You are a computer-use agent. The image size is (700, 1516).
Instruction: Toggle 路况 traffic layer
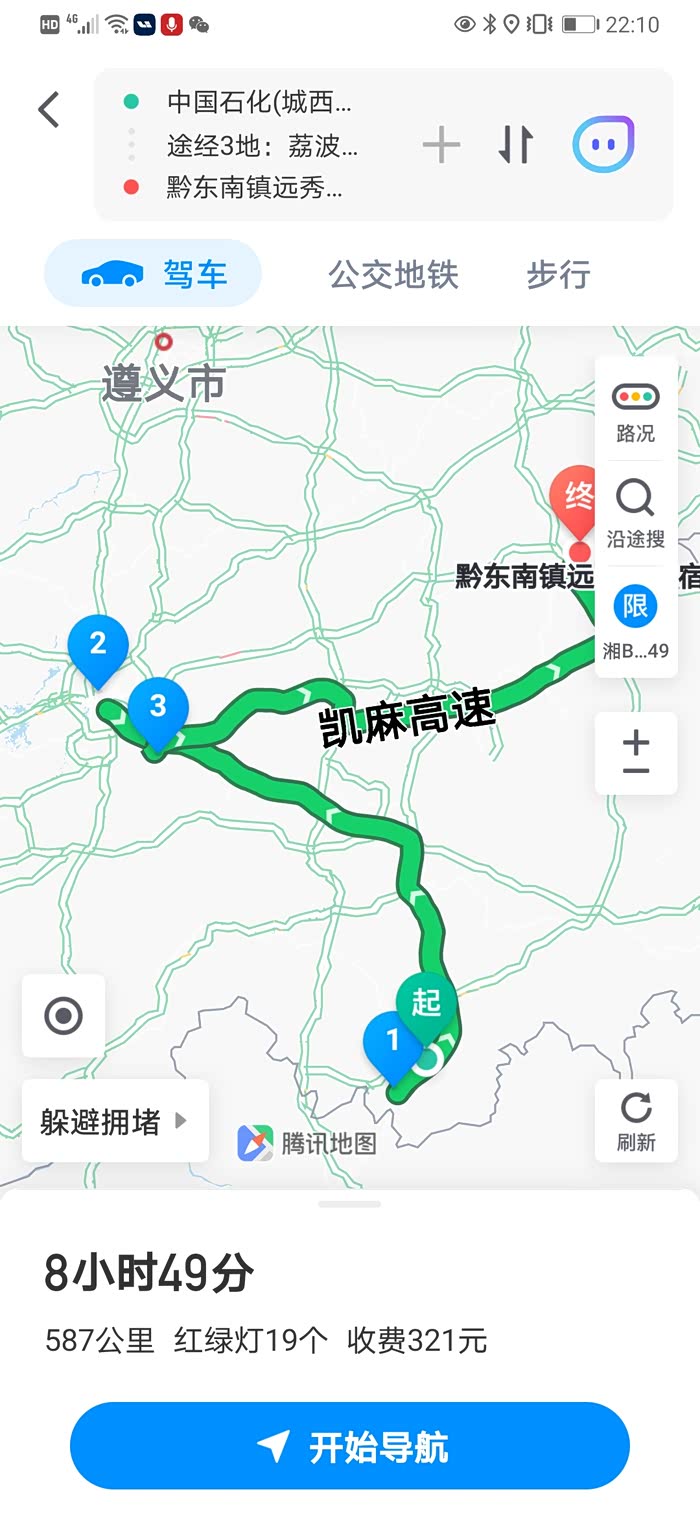pos(636,412)
